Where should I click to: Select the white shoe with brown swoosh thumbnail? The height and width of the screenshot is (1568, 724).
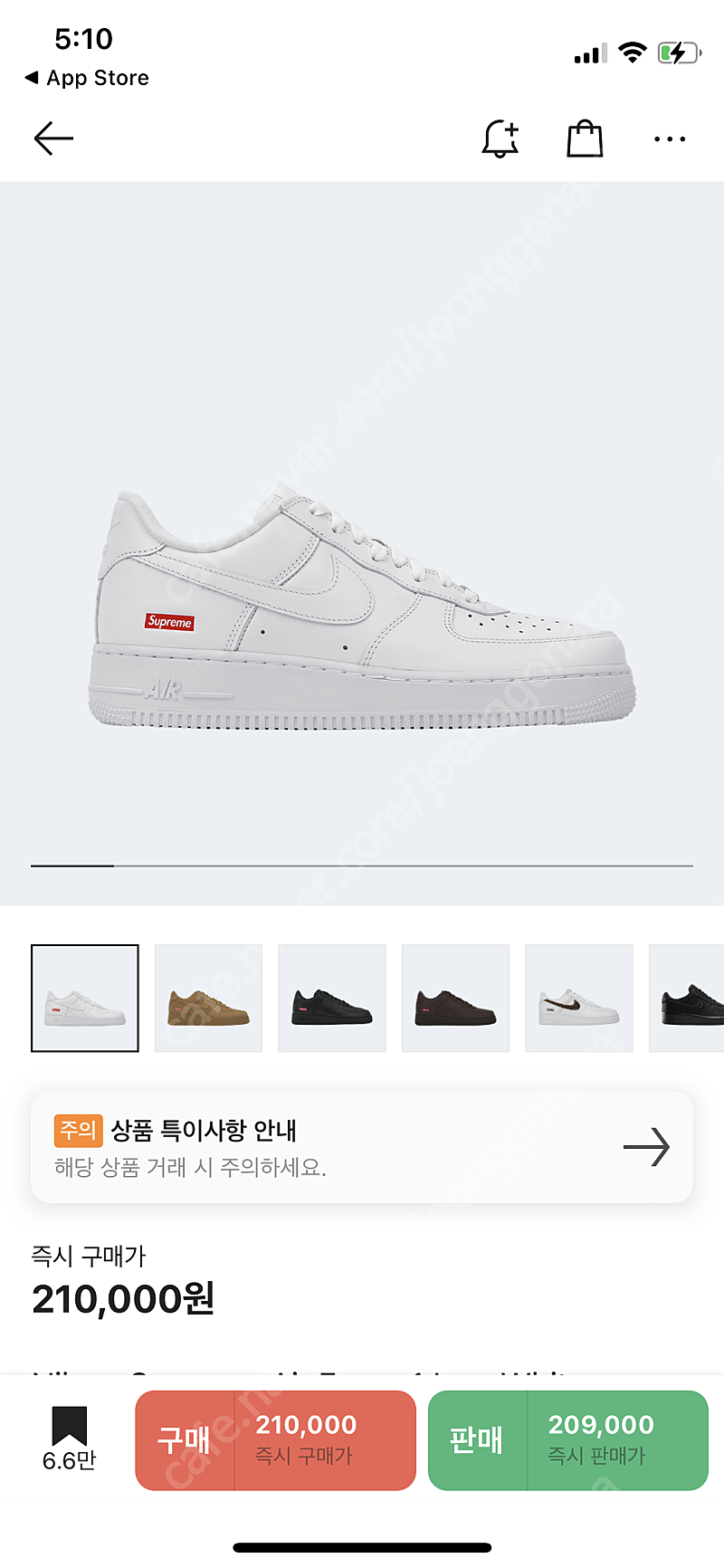[579, 998]
